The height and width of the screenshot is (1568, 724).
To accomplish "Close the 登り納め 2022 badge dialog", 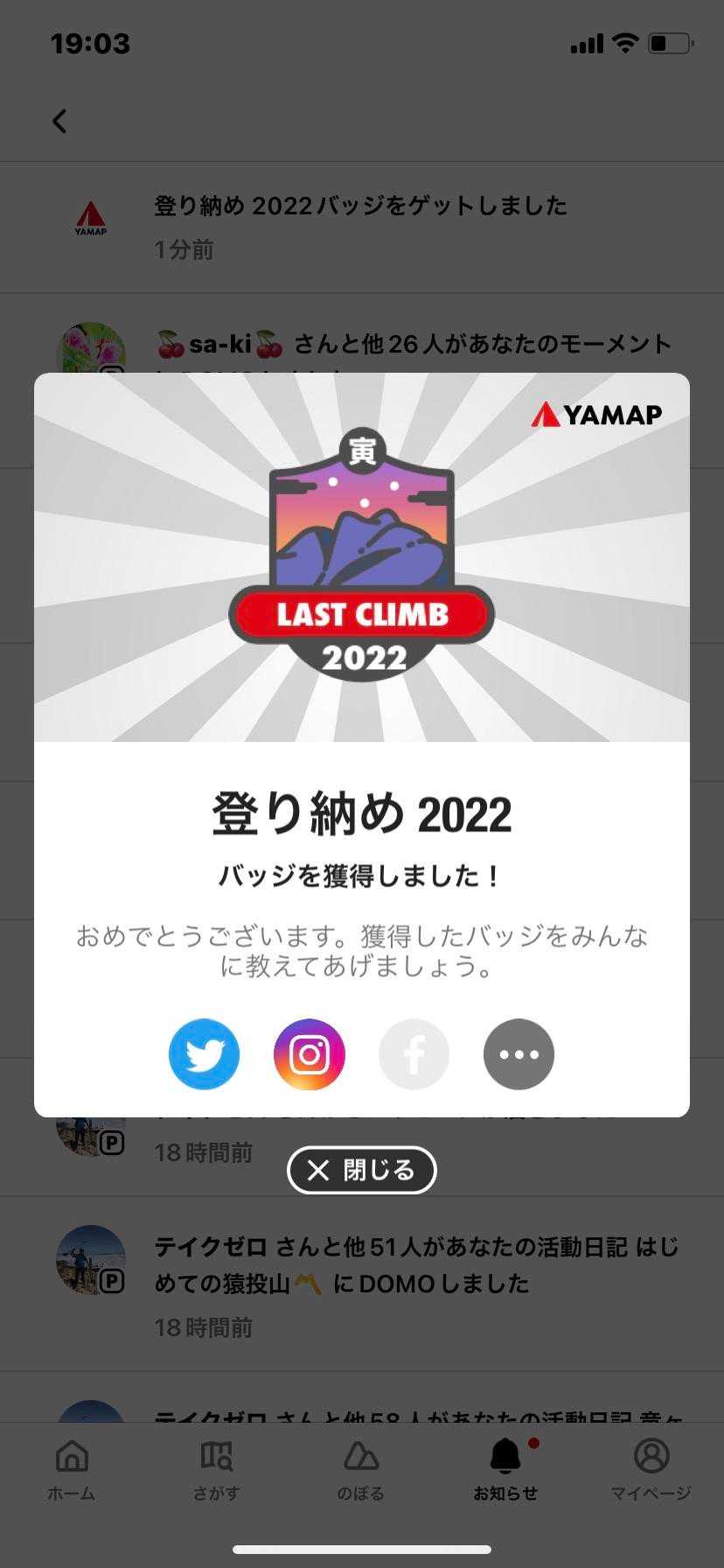I will tap(361, 1170).
